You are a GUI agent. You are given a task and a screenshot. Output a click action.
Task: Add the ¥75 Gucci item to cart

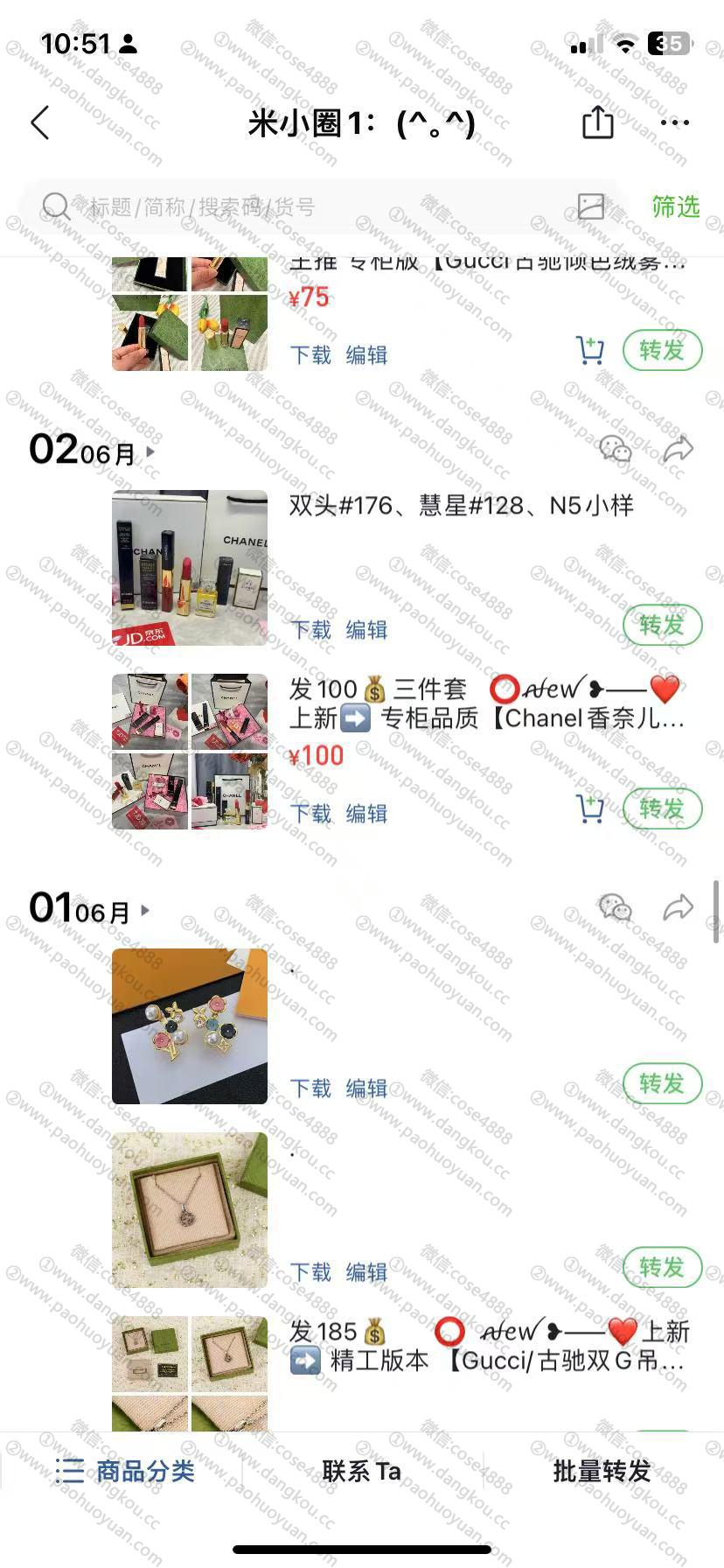(590, 351)
